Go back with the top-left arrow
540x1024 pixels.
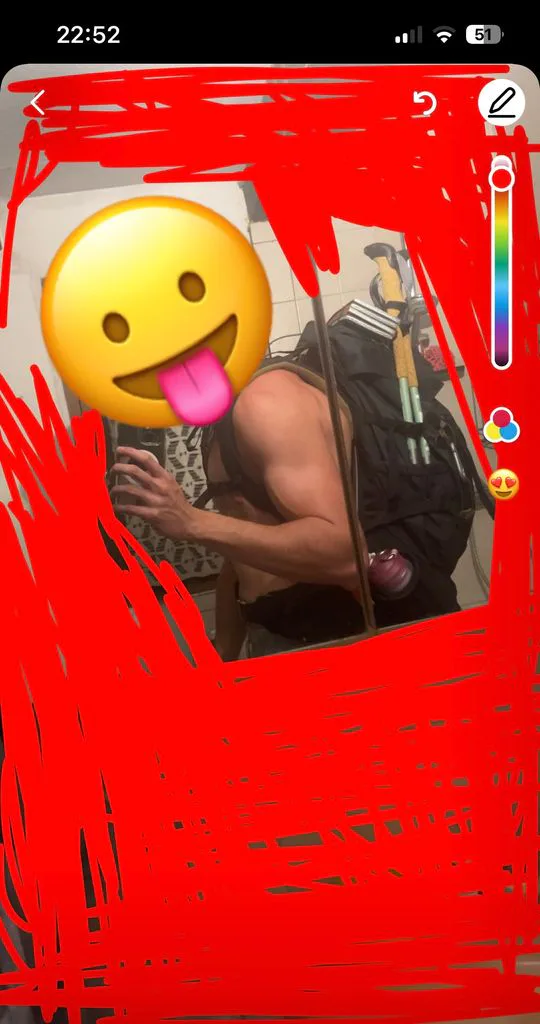pyautogui.click(x=38, y=103)
